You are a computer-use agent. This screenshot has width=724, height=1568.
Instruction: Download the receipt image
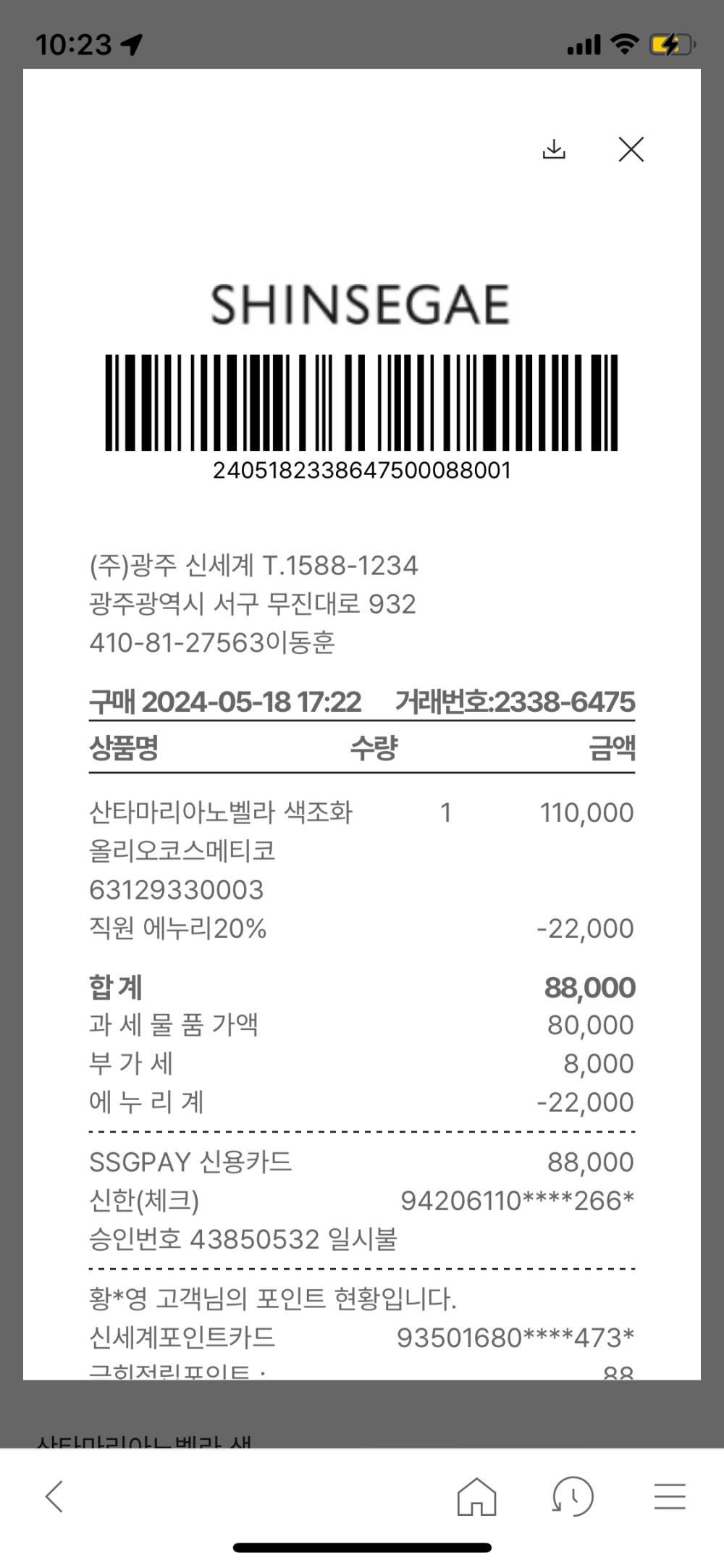pos(554,150)
